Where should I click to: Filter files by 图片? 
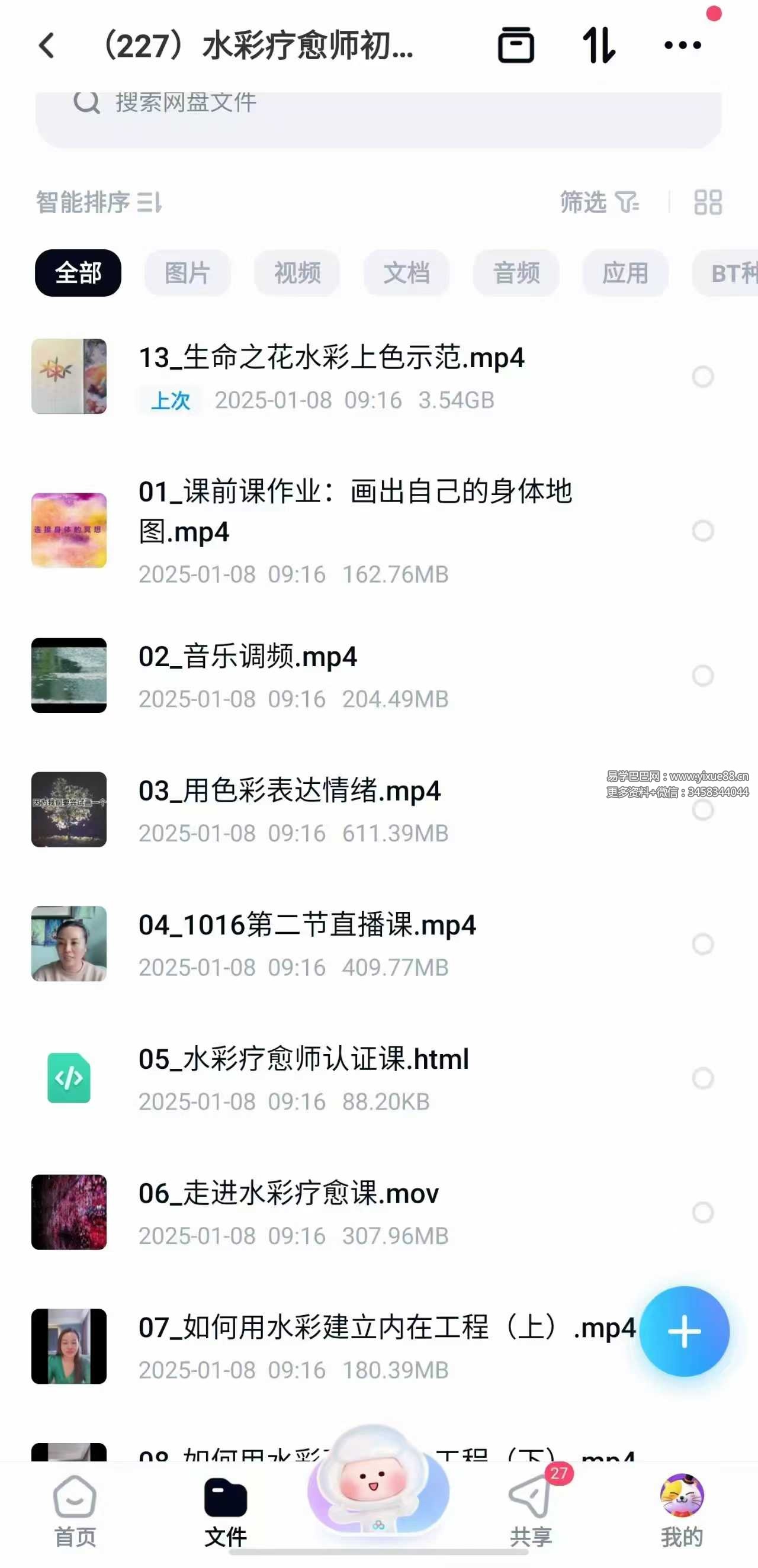pos(187,273)
